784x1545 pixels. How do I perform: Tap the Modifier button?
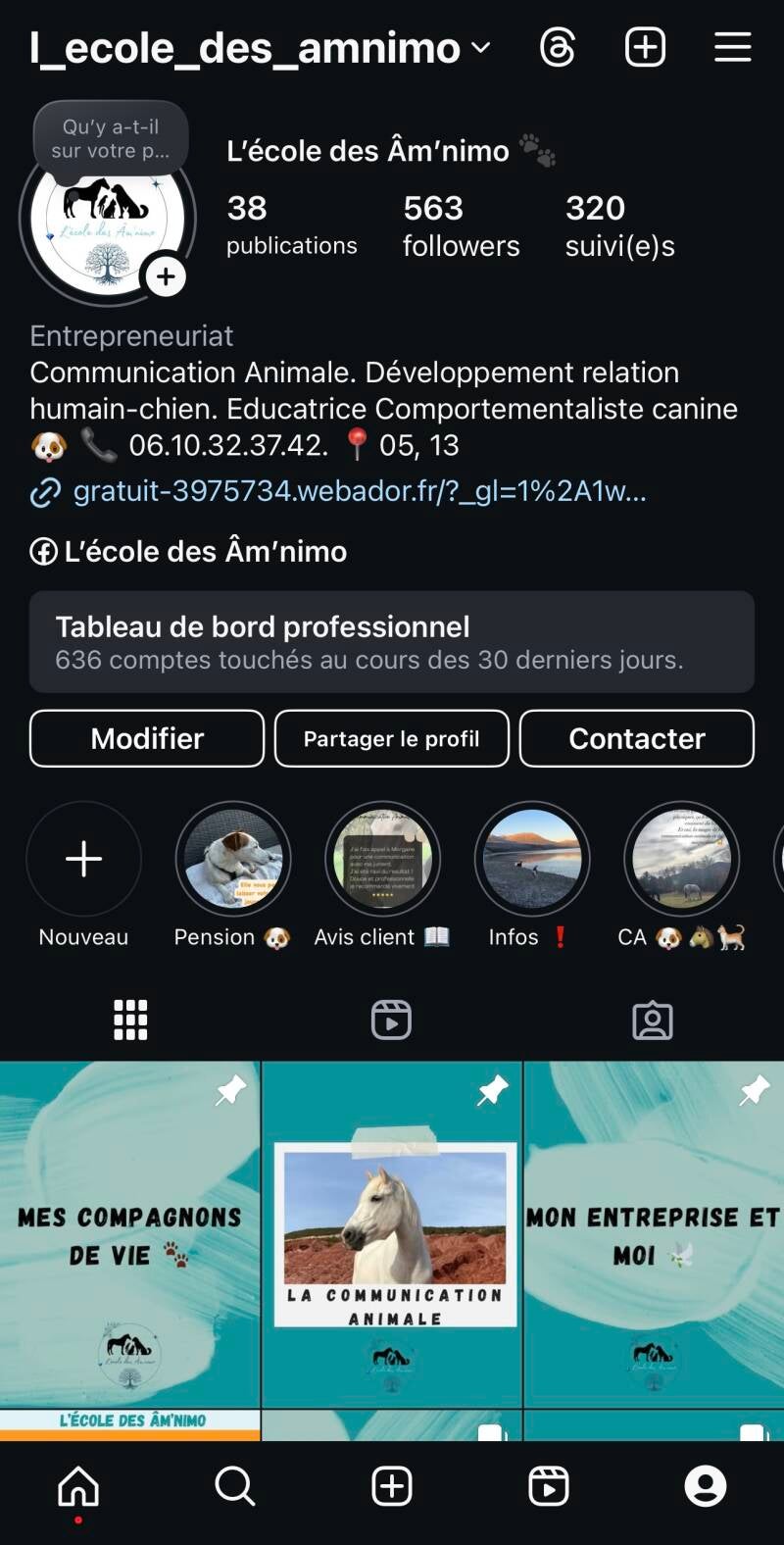coord(147,738)
